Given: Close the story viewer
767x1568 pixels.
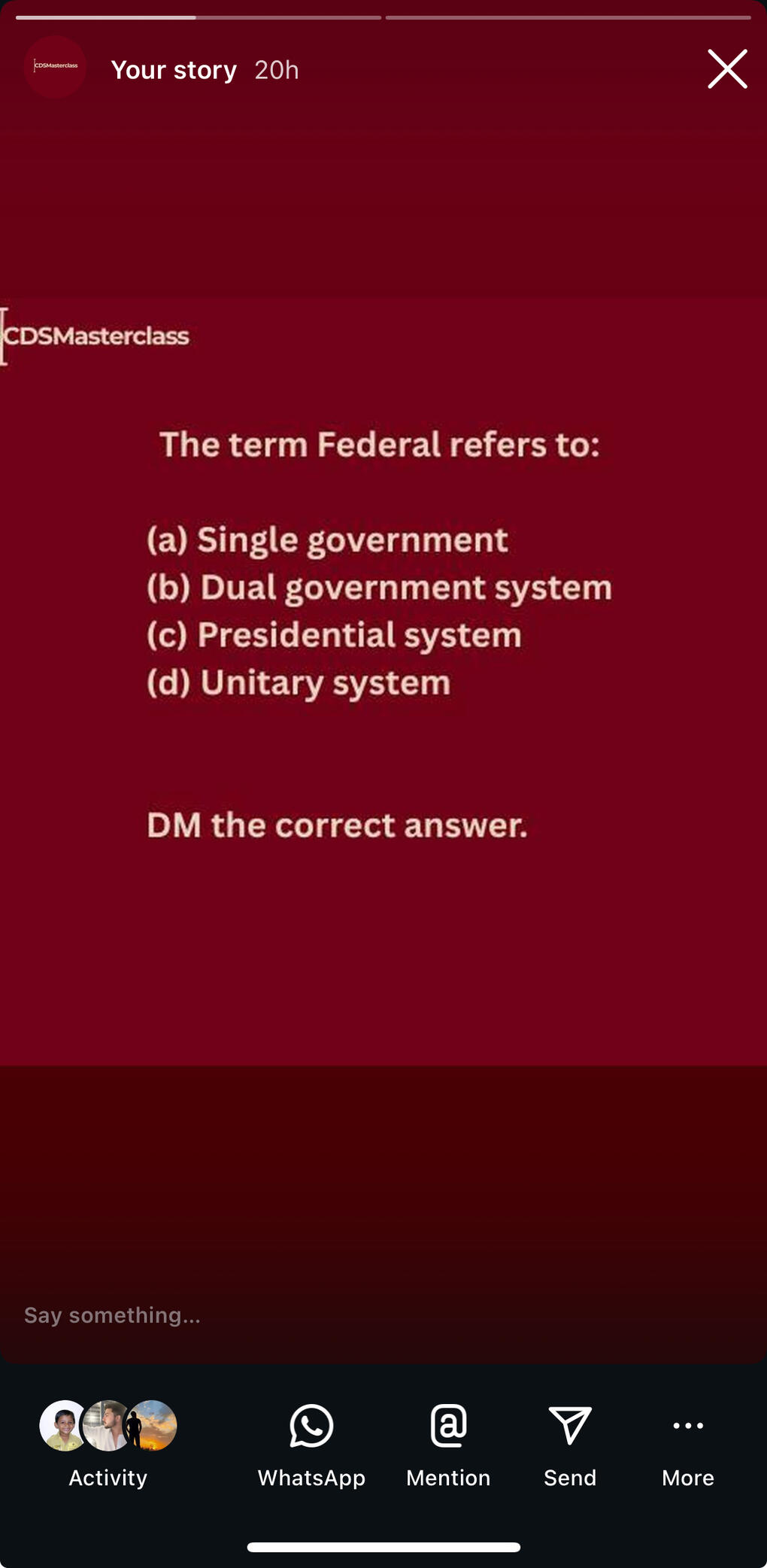Looking at the screenshot, I should (x=727, y=69).
